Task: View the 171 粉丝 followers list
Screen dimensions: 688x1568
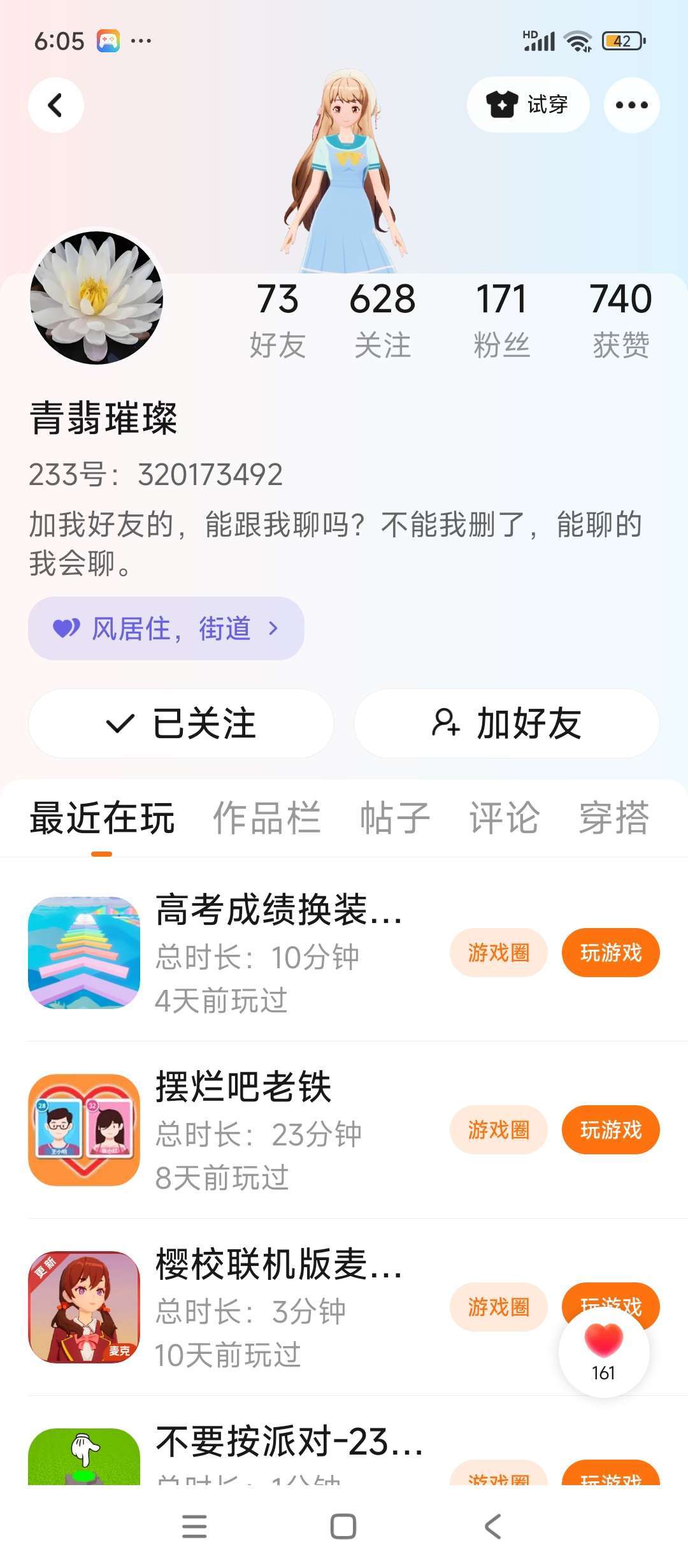Action: point(501,320)
